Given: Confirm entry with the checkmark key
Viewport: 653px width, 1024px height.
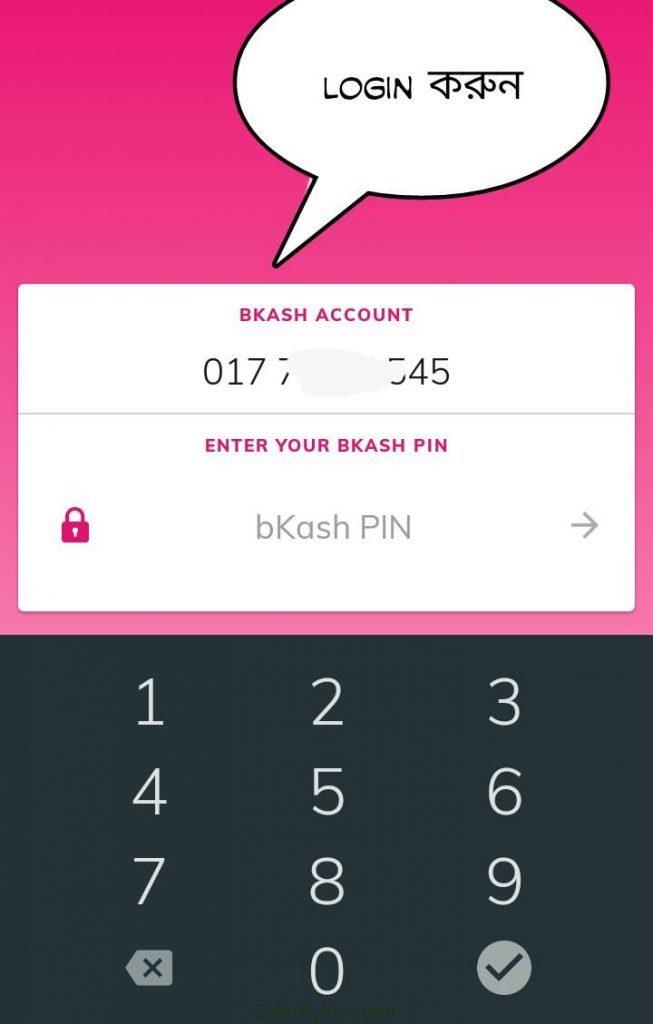Looking at the screenshot, I should pos(504,968).
